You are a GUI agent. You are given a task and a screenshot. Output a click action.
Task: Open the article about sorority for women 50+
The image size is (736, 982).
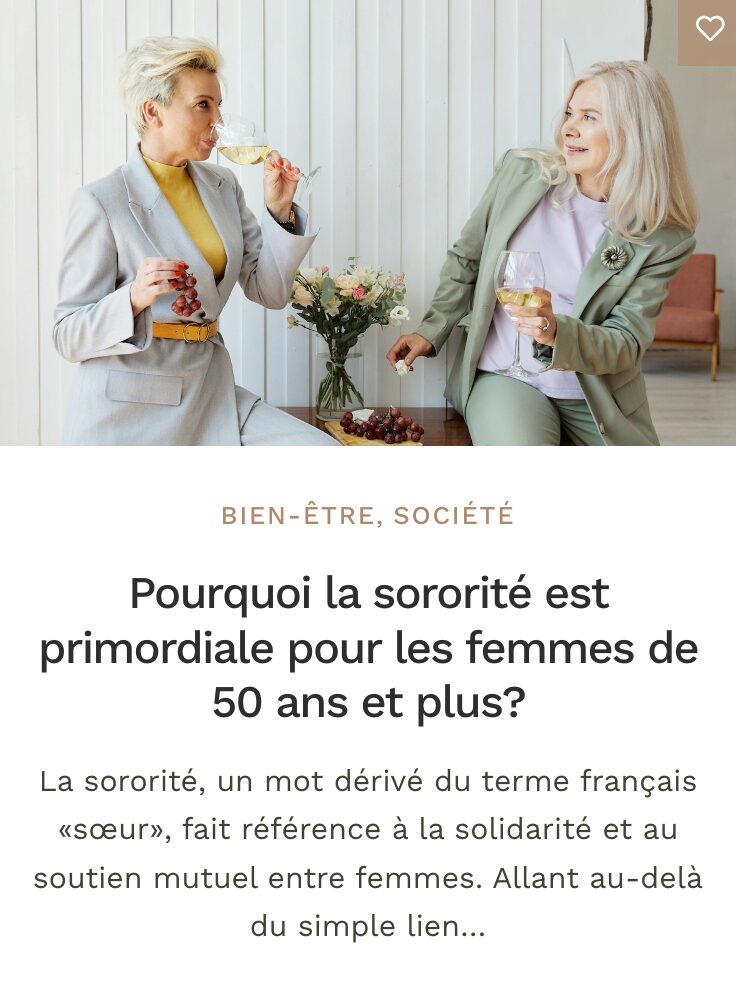coord(368,645)
